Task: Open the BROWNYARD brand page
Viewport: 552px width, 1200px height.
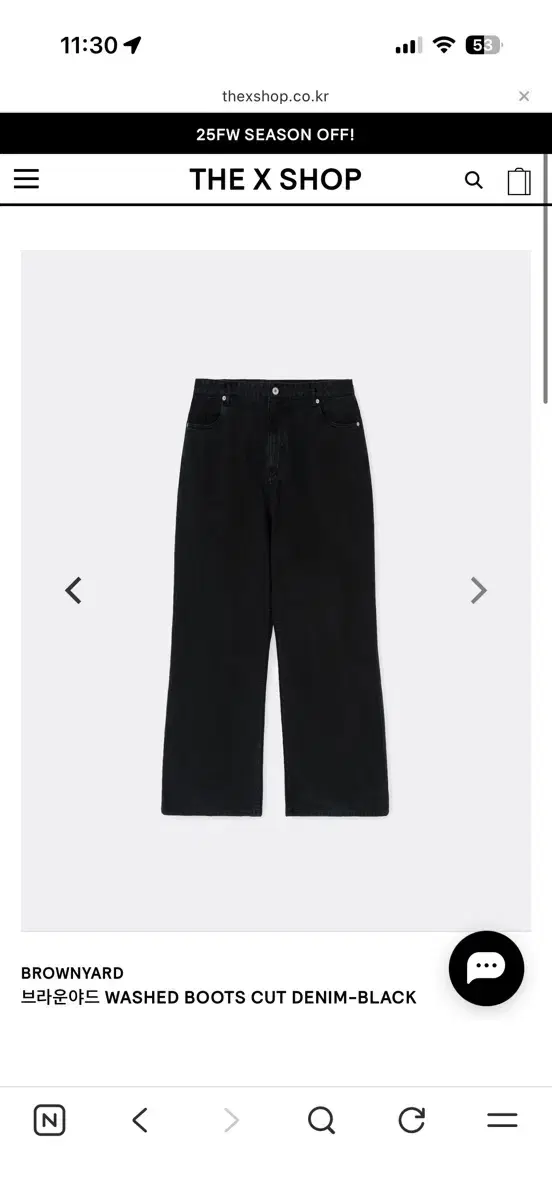Action: pyautogui.click(x=72, y=973)
